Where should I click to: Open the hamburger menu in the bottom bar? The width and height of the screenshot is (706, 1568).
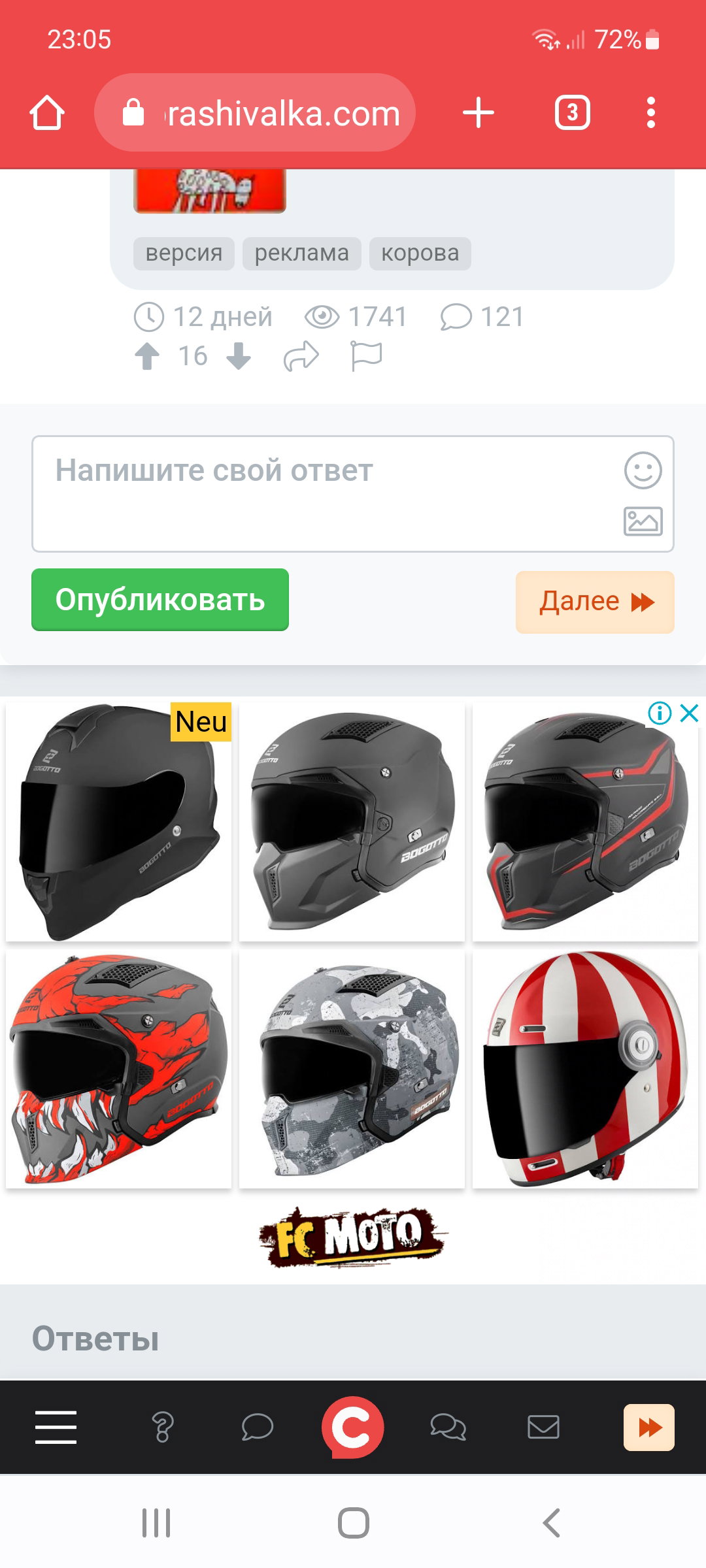[56, 1427]
